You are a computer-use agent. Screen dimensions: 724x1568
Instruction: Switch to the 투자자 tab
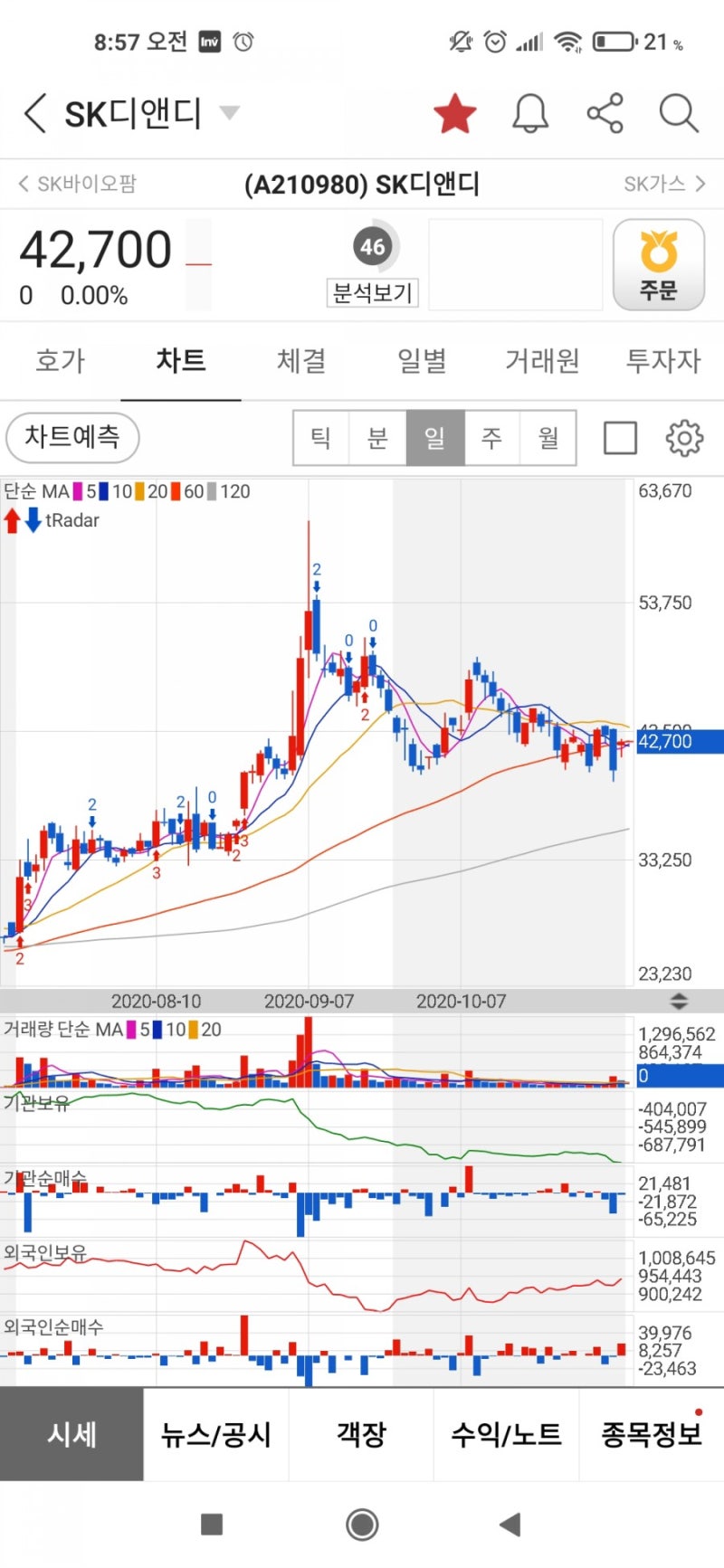coord(662,360)
